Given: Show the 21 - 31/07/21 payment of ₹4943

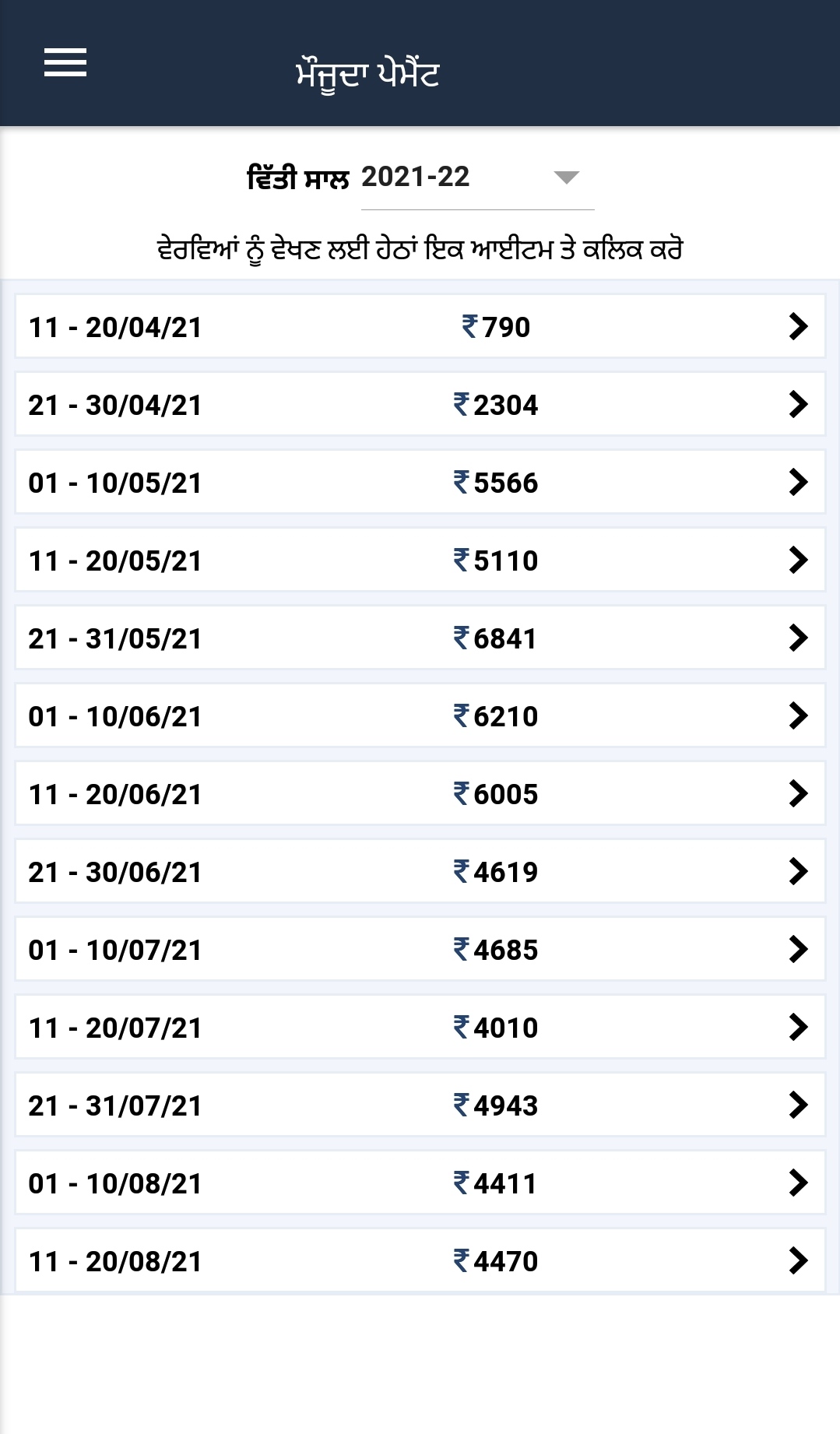Looking at the screenshot, I should pyautogui.click(x=420, y=1105).
